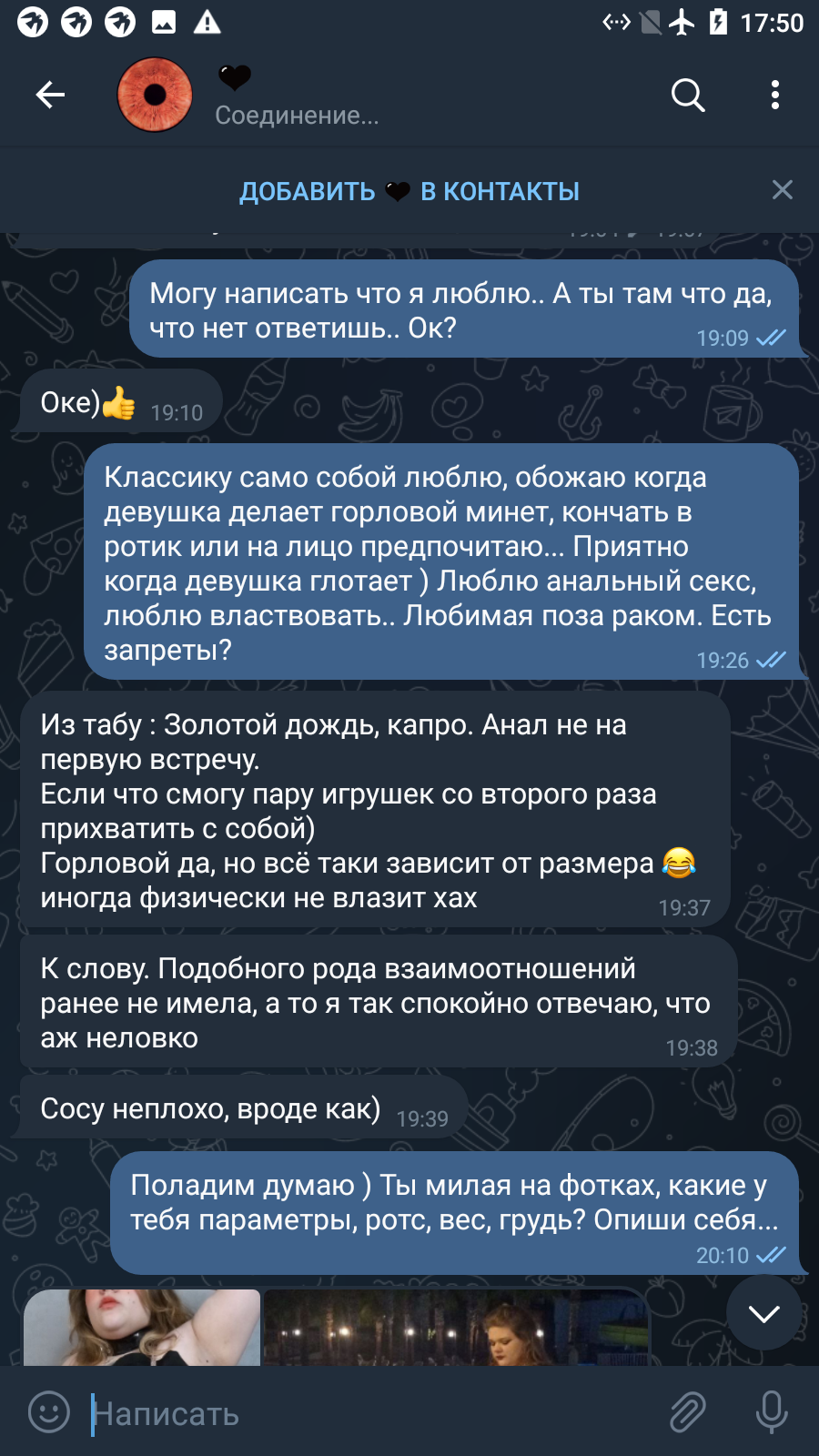Attach a file with the paperclip
This screenshot has width=819, height=1456.
coord(689,1412)
